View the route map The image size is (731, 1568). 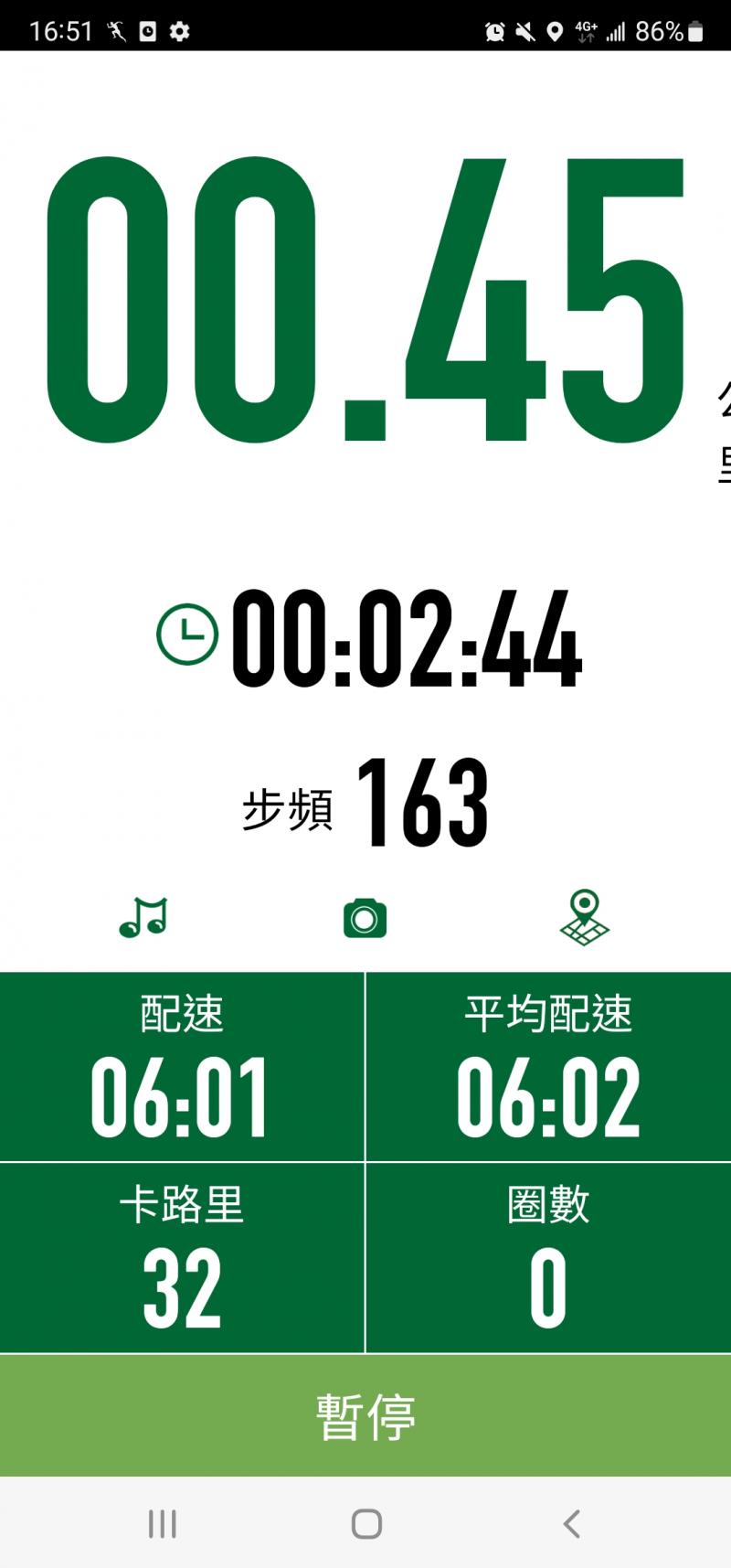[584, 918]
